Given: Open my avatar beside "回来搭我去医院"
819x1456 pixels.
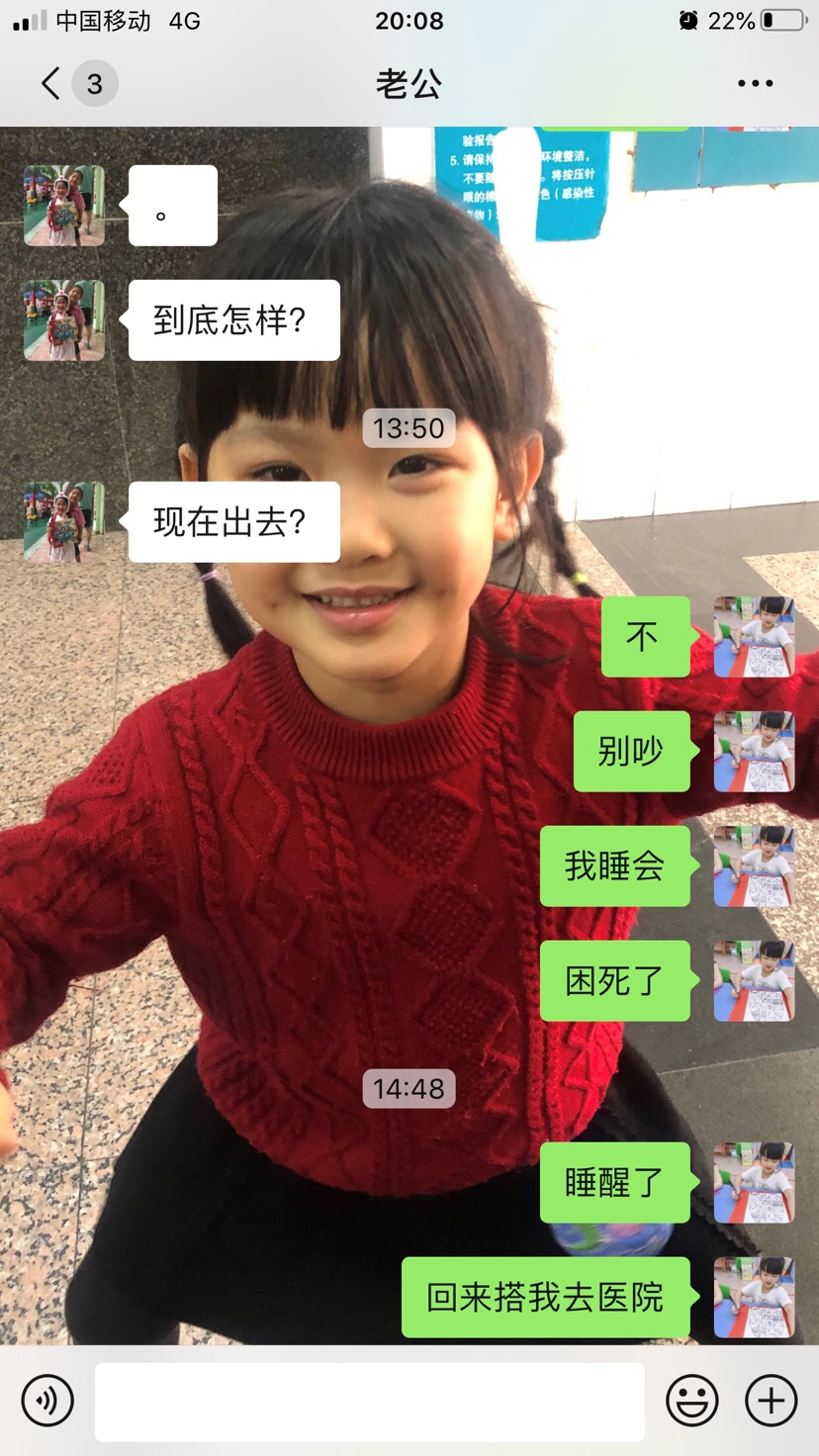Looking at the screenshot, I should click(754, 1297).
